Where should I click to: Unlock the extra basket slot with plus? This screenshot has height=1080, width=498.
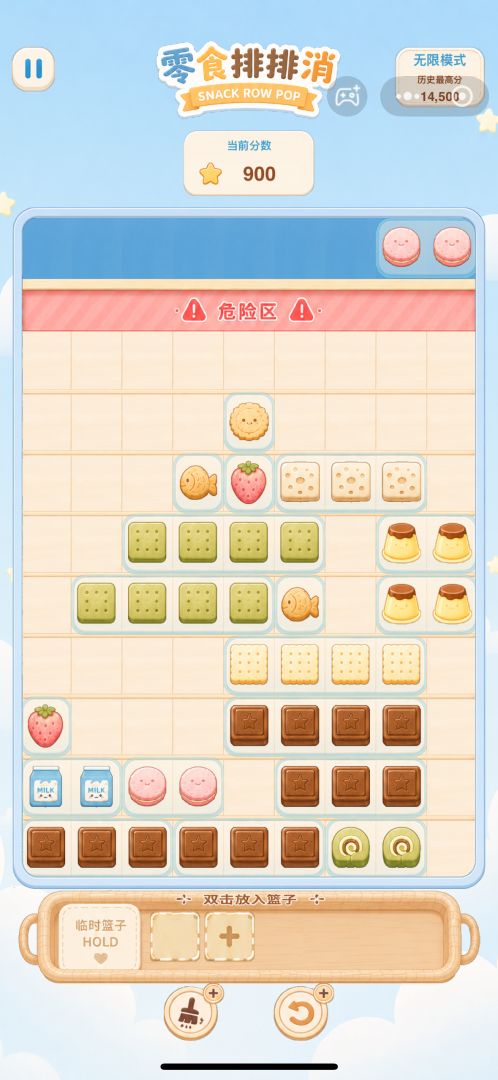[229, 937]
